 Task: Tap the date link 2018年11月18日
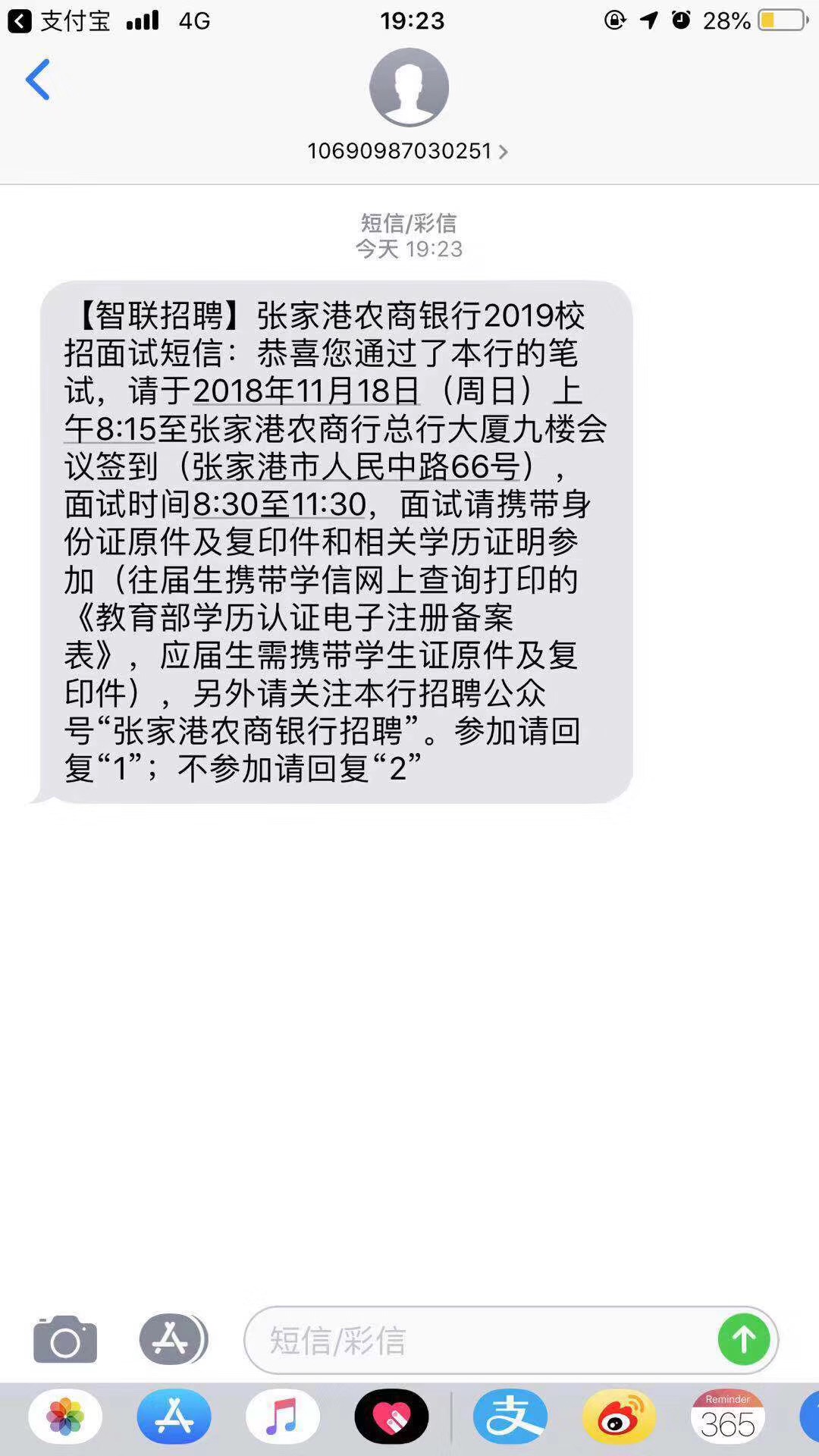click(x=306, y=391)
